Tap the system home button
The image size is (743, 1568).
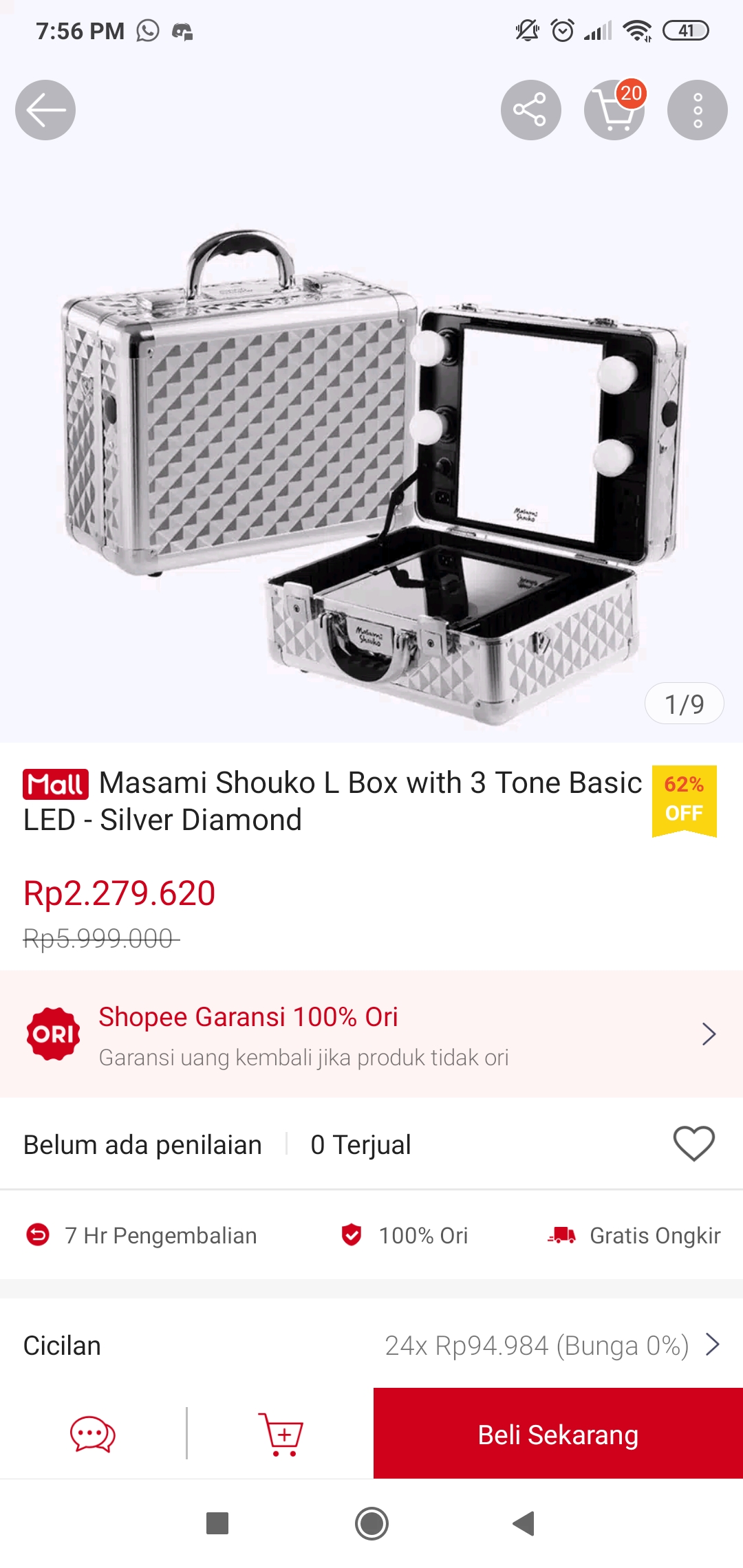tap(371, 1523)
